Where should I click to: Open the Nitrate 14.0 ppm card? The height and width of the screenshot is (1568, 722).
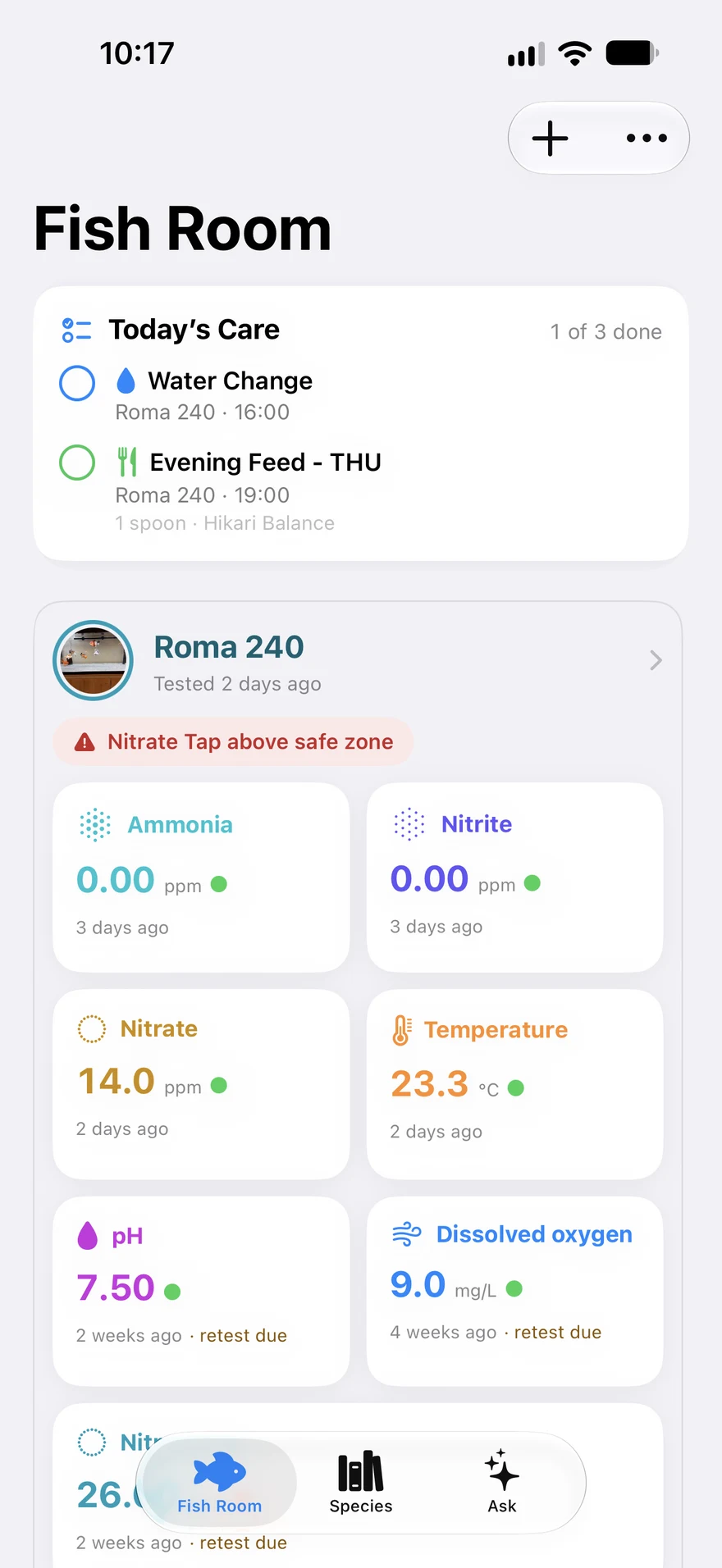201,1084
